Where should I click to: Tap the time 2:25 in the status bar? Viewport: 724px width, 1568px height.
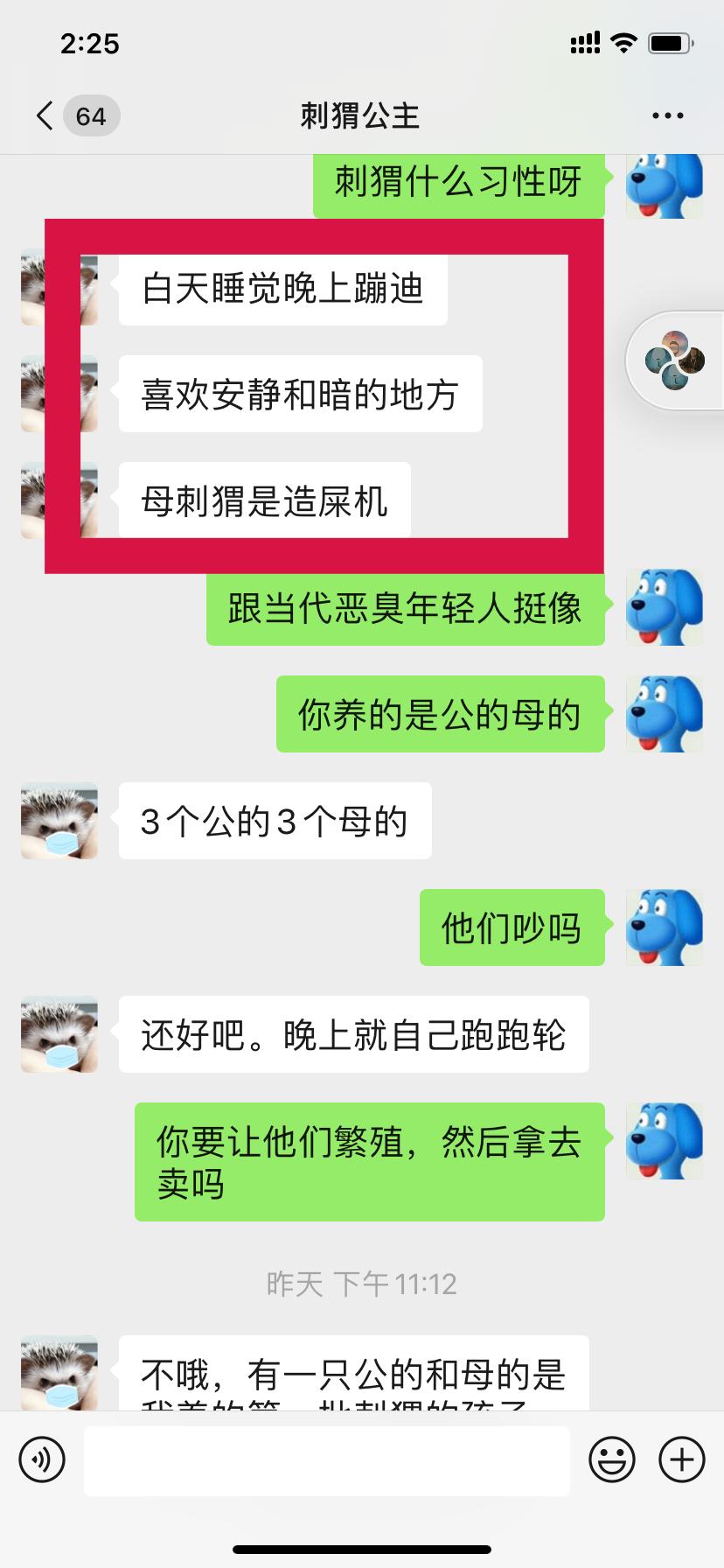point(91,43)
